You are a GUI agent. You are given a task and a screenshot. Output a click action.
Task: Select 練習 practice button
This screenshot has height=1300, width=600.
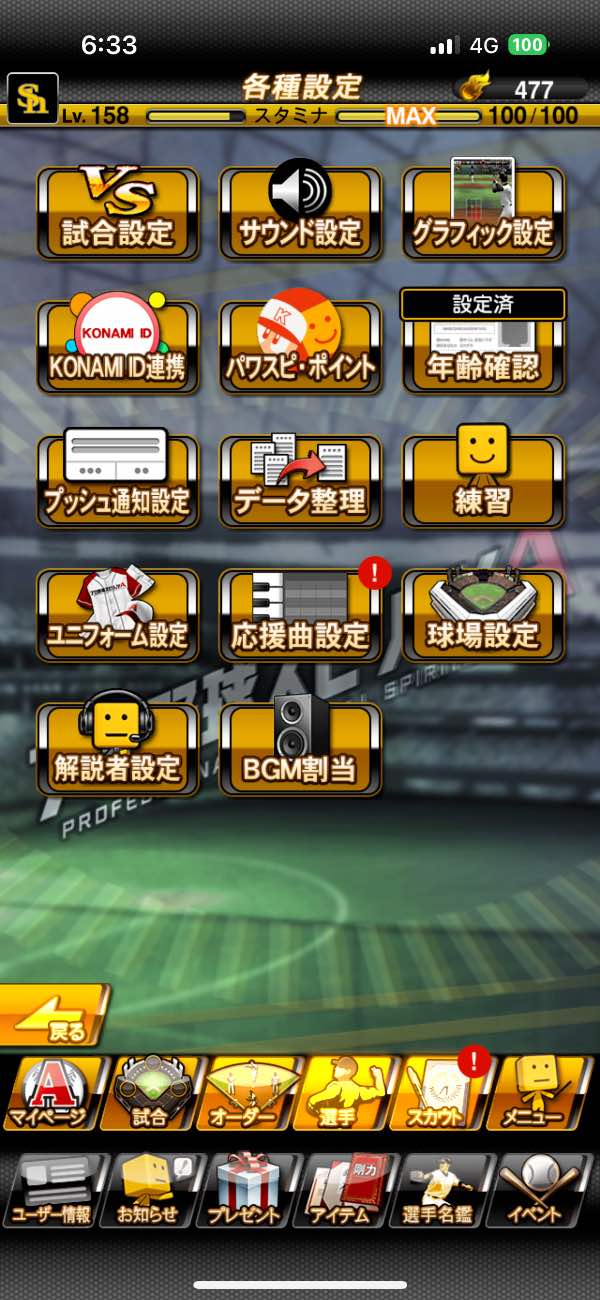point(483,481)
